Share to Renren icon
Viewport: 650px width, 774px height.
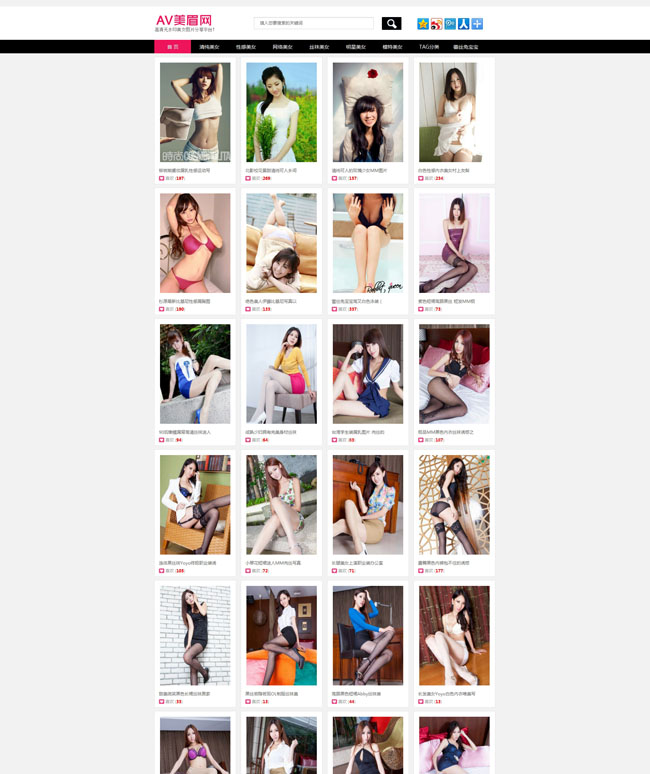coord(463,24)
